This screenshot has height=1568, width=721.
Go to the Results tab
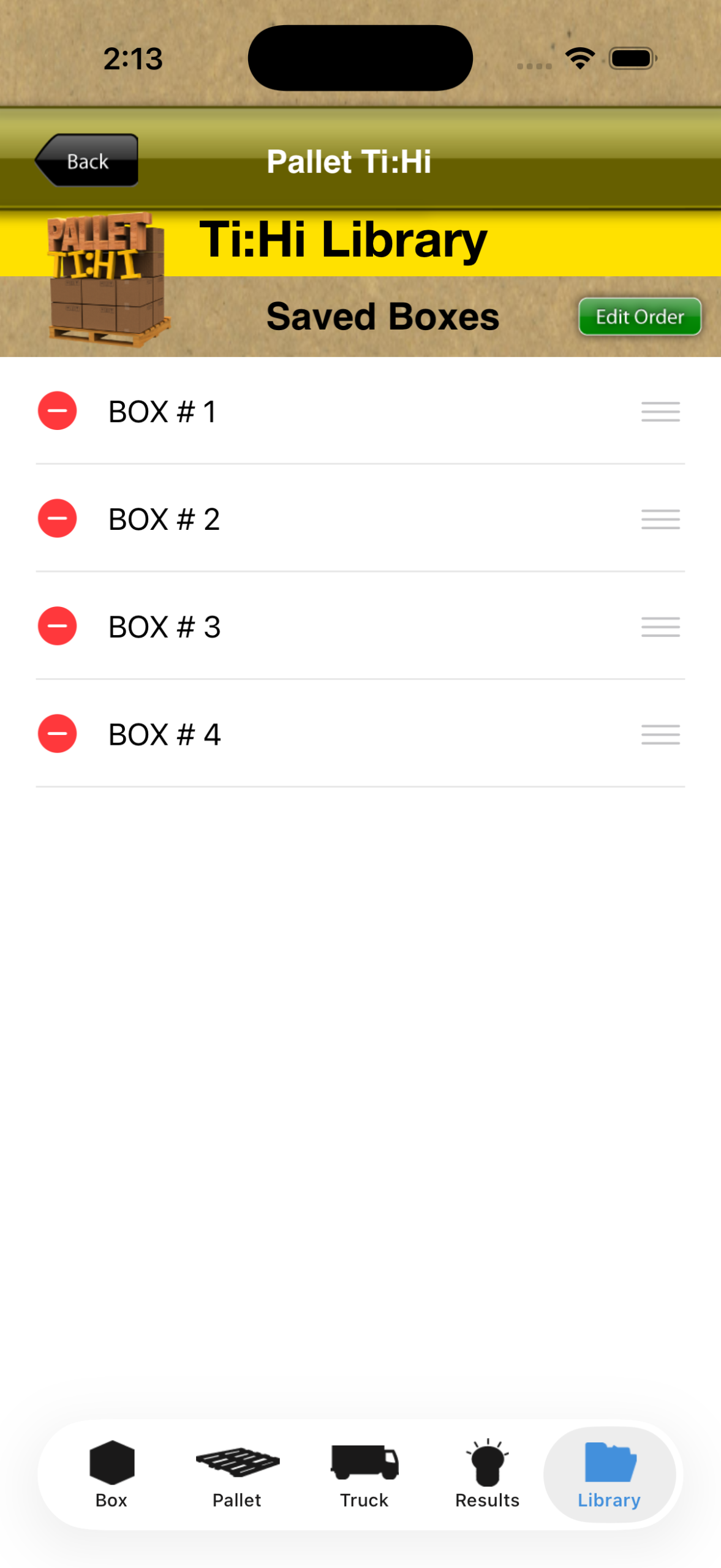click(487, 1474)
